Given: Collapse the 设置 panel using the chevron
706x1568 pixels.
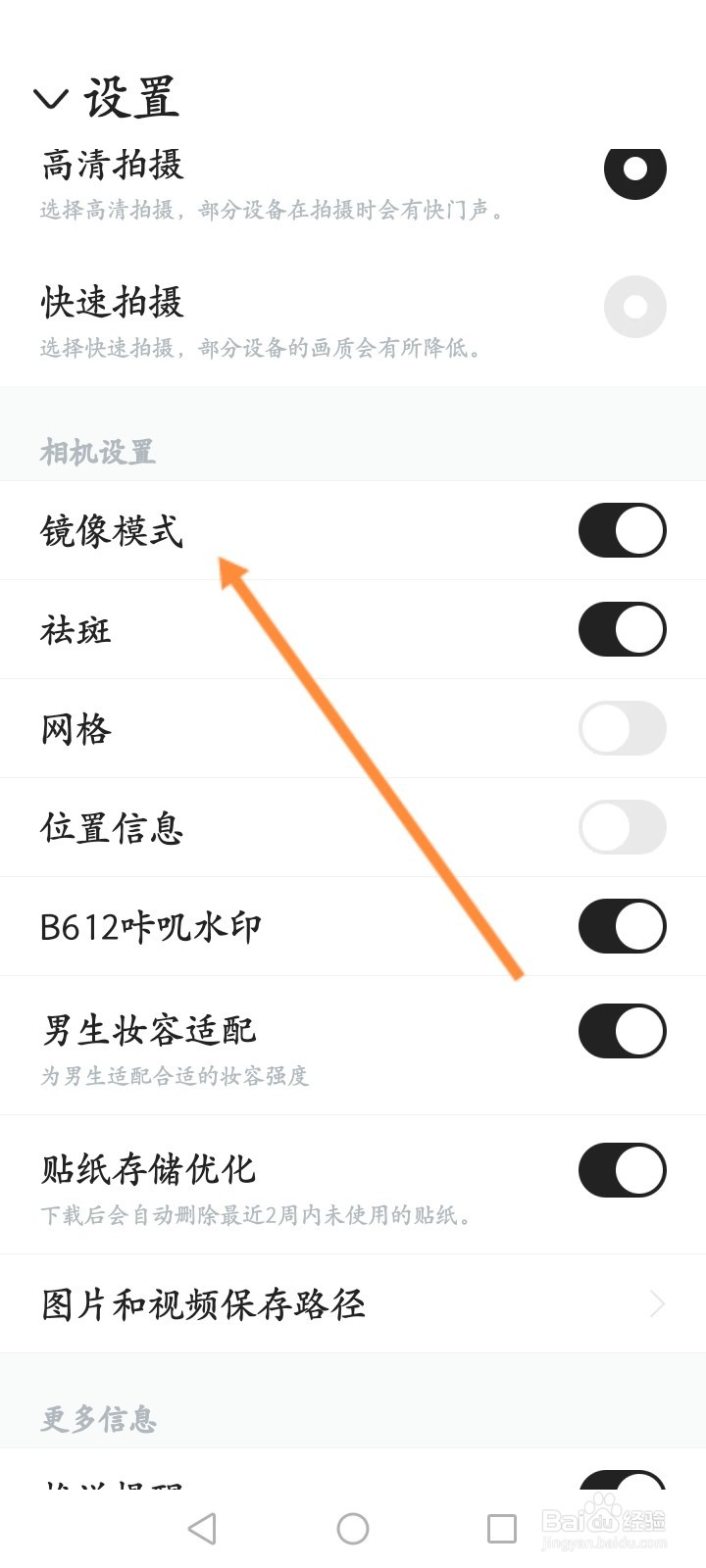Looking at the screenshot, I should point(51,98).
